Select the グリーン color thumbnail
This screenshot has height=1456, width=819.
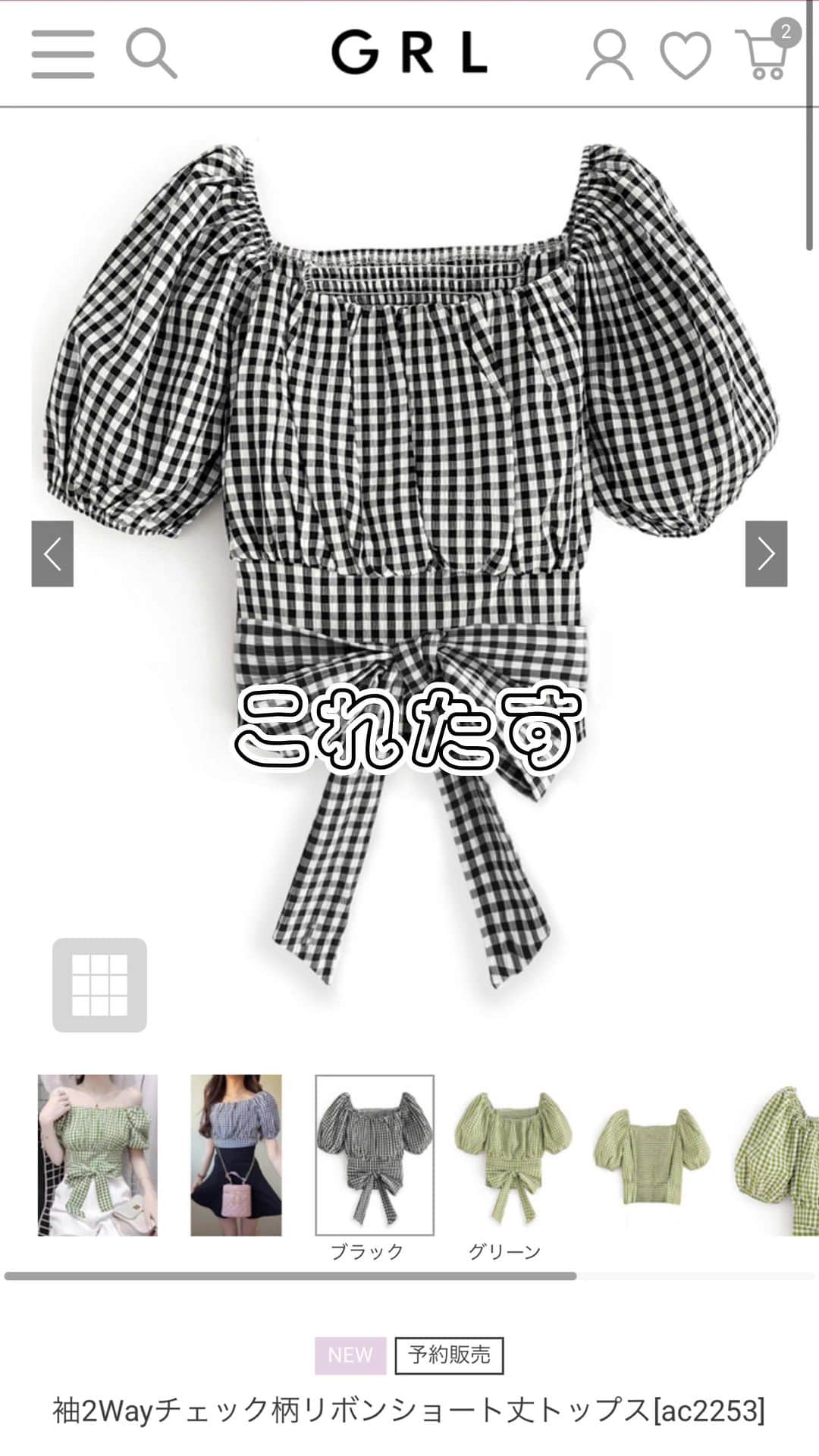pyautogui.click(x=513, y=1155)
